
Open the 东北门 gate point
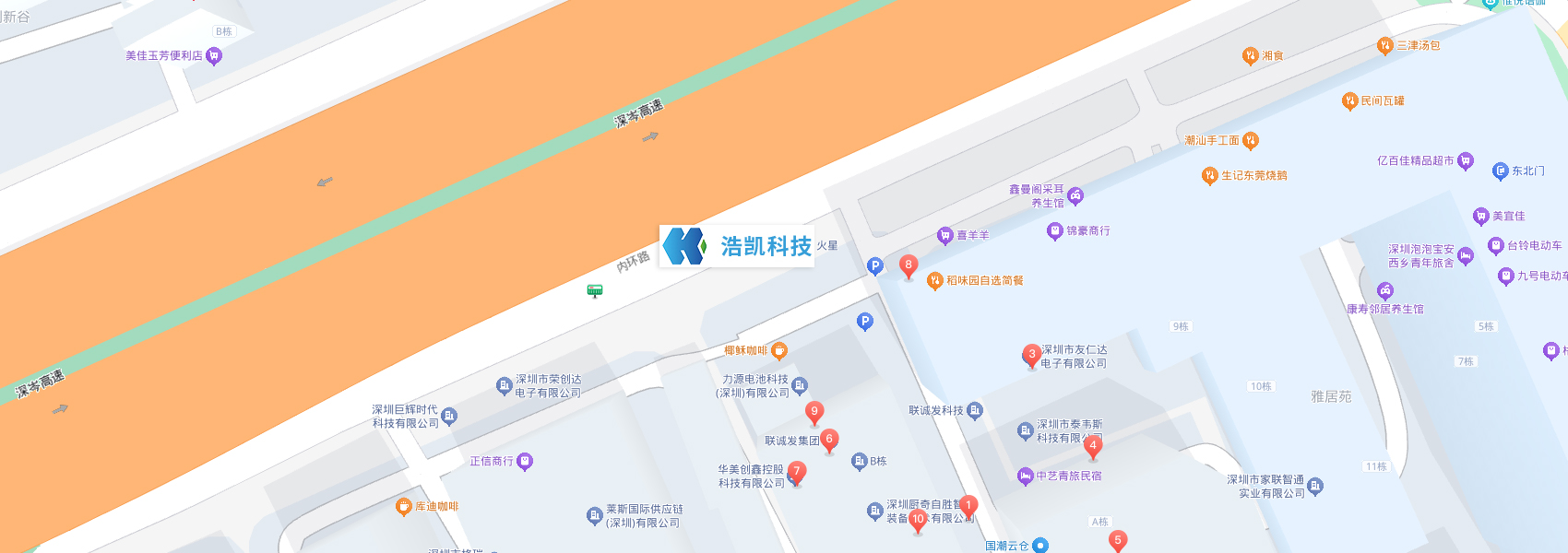(1501, 171)
